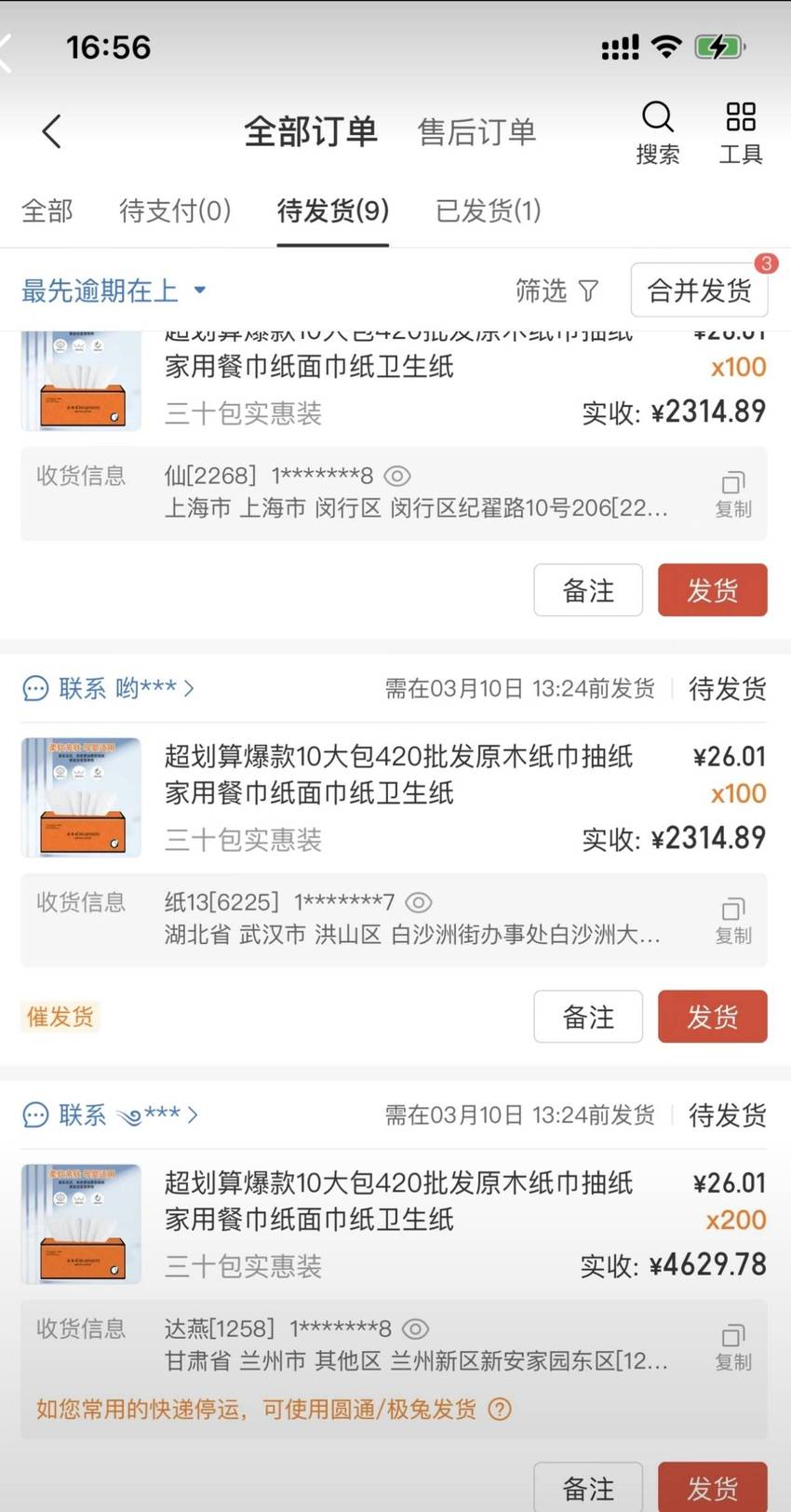
Task: Expand the 最先逾期在上 sort dropdown
Action: [x=114, y=290]
